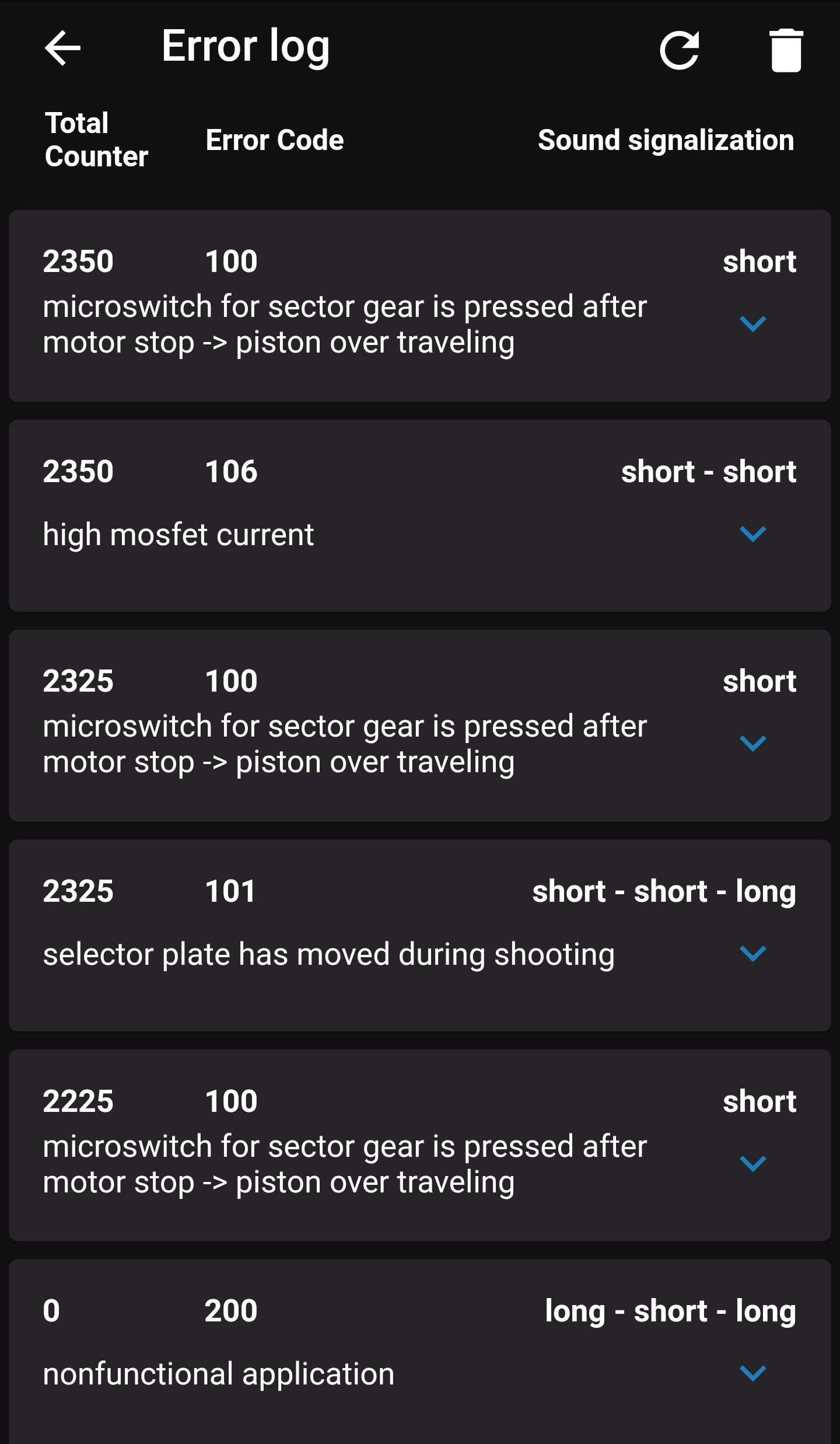Expand the 2225 error 100 entry
Image resolution: width=840 pixels, height=1444 pixels.
point(752,1164)
